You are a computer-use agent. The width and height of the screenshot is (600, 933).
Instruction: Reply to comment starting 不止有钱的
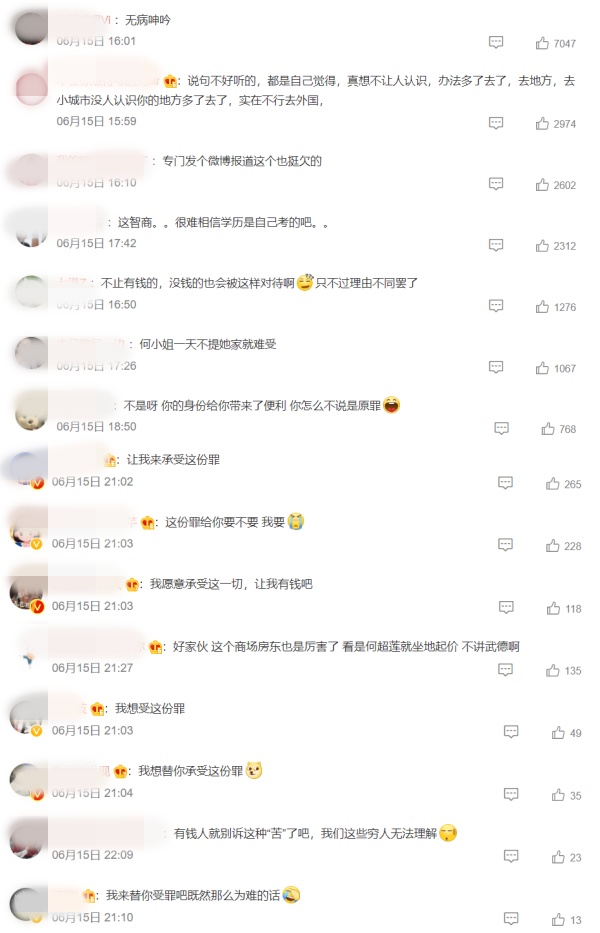pyautogui.click(x=496, y=307)
